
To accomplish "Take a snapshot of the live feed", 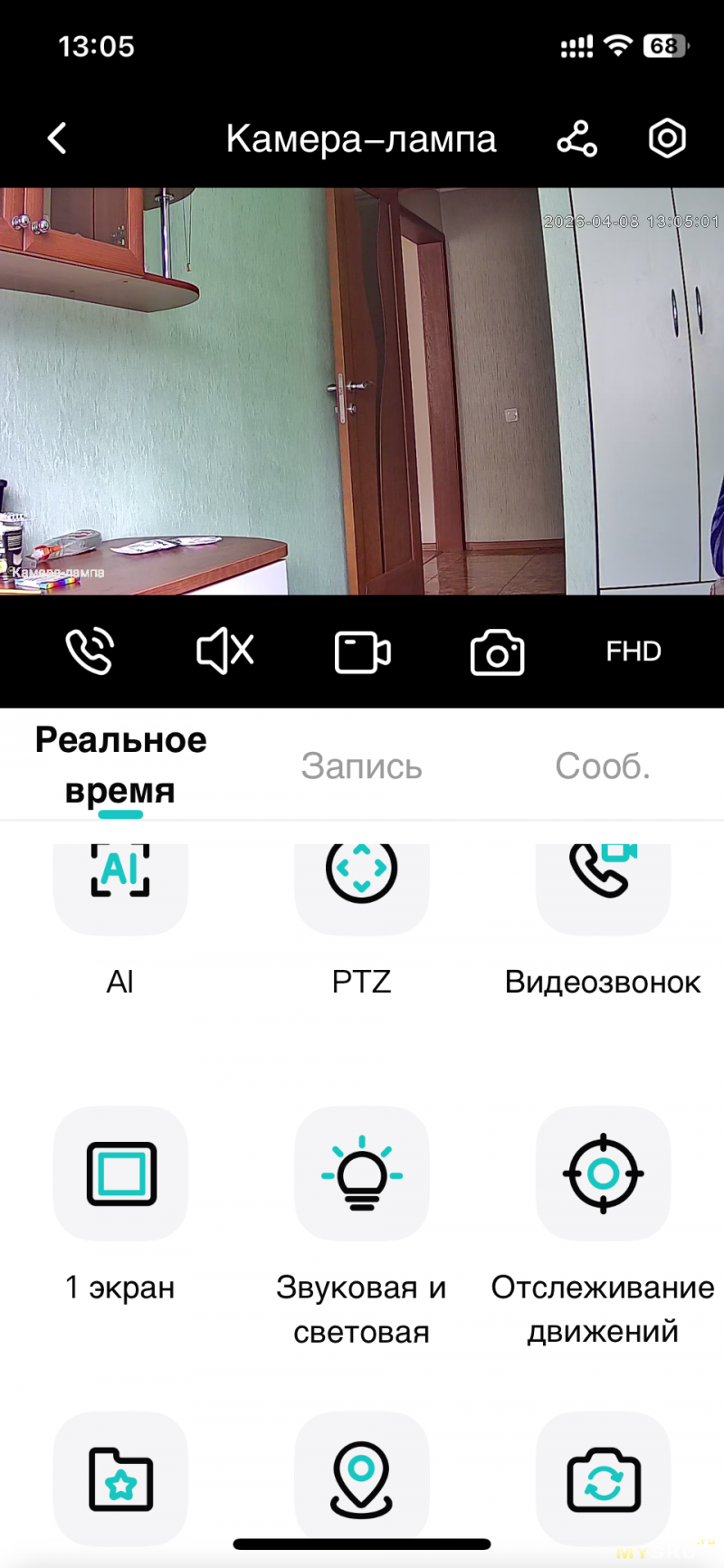I will pos(497,652).
